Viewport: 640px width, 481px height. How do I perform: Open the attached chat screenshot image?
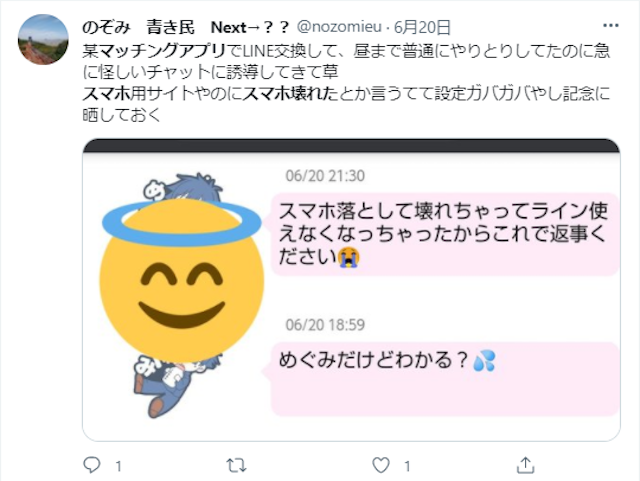(351, 290)
